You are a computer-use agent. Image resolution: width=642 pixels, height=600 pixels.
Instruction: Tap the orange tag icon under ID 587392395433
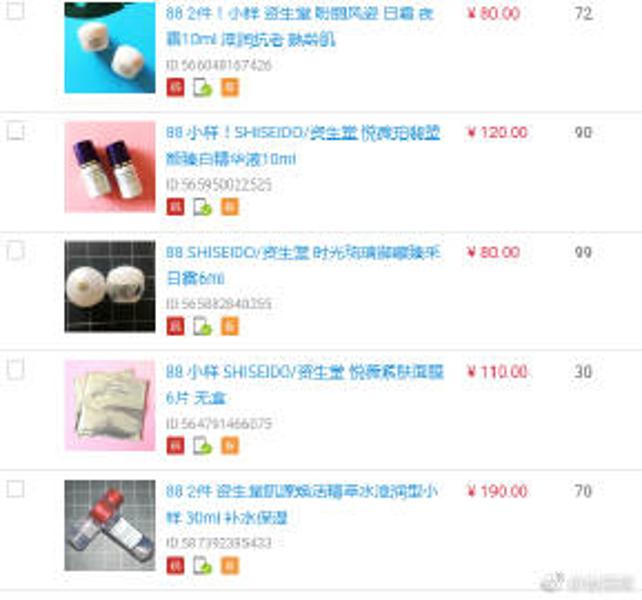pyautogui.click(x=230, y=566)
